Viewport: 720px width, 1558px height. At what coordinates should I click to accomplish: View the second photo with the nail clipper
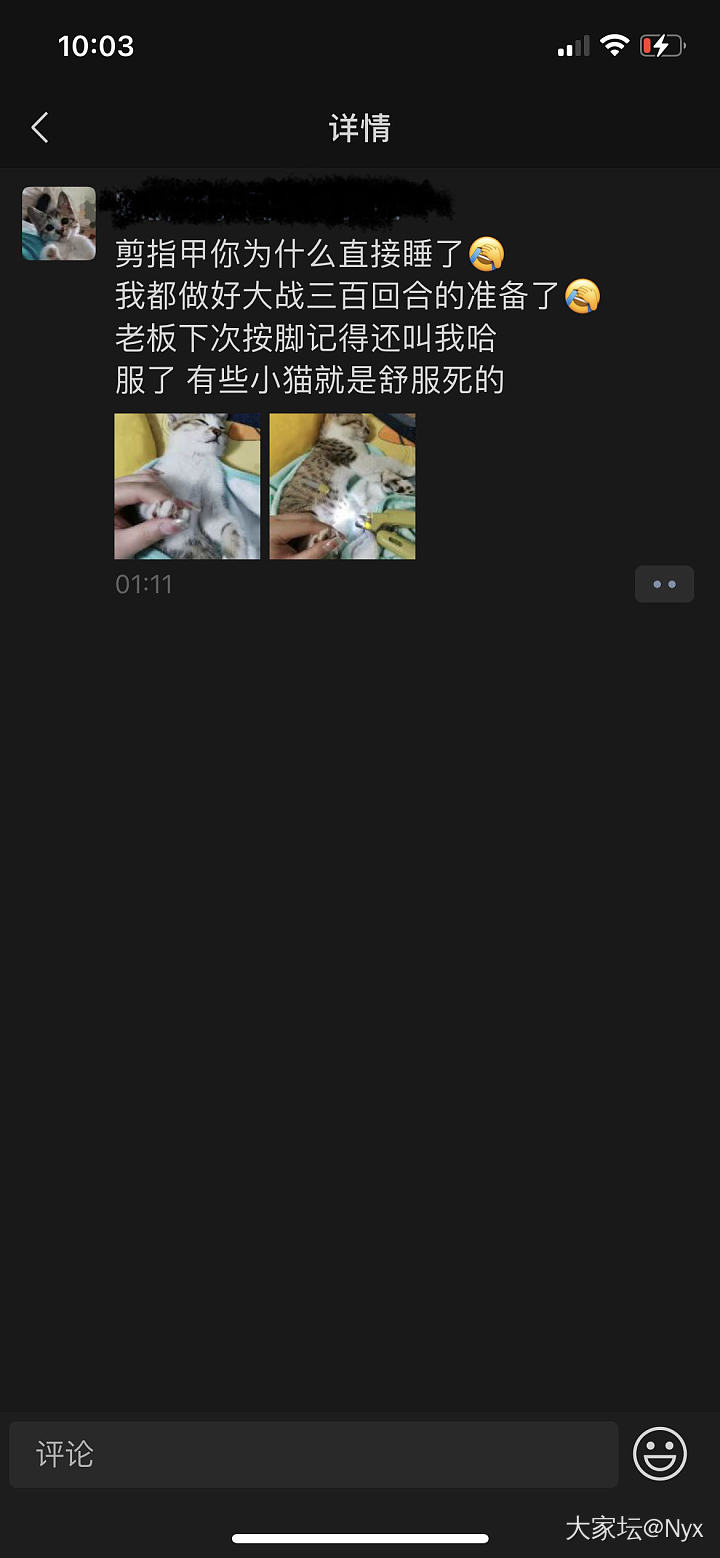tap(342, 486)
